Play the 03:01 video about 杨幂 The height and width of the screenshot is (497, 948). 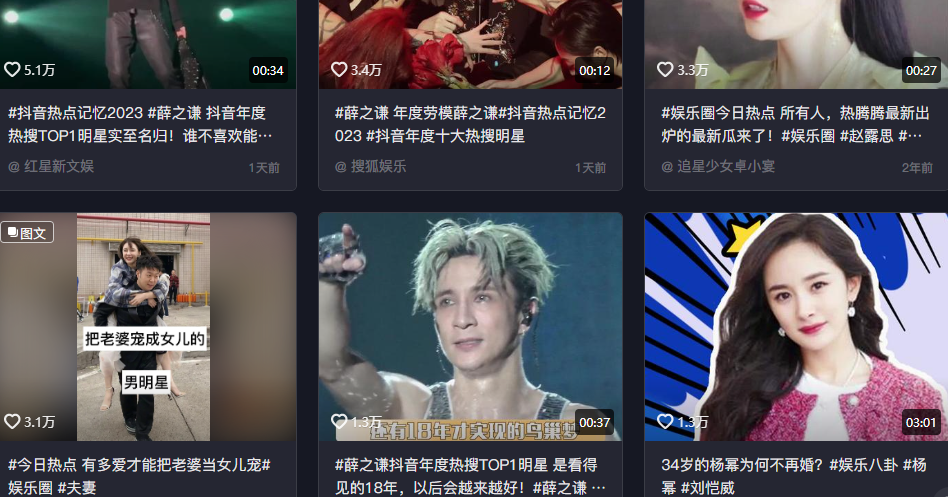click(795, 320)
